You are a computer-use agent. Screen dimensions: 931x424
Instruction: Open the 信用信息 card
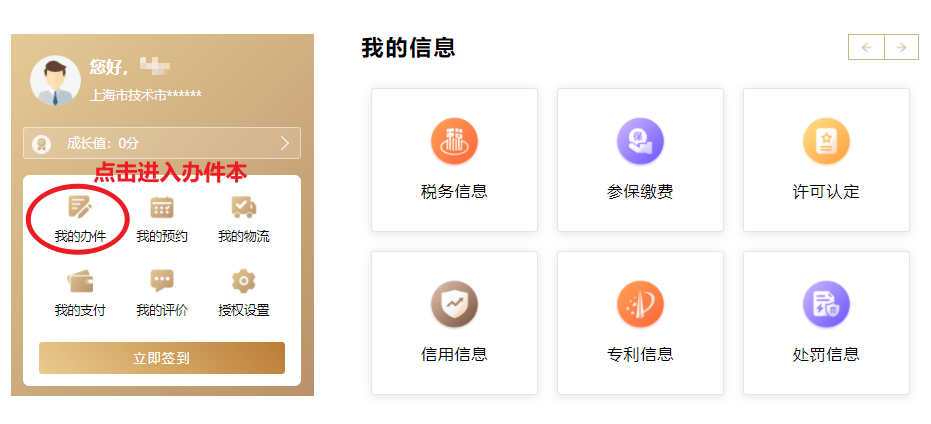click(x=454, y=322)
